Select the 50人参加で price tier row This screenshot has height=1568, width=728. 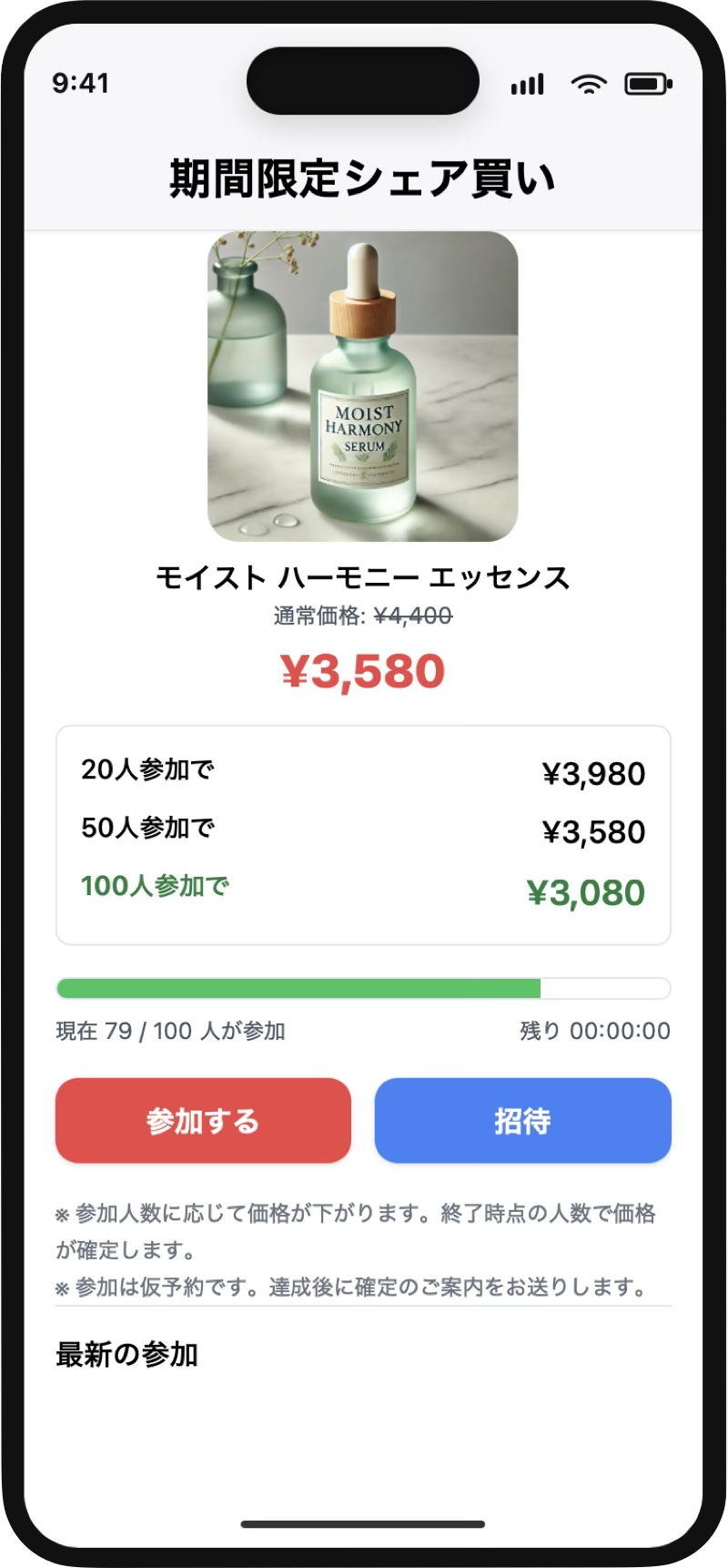click(362, 830)
